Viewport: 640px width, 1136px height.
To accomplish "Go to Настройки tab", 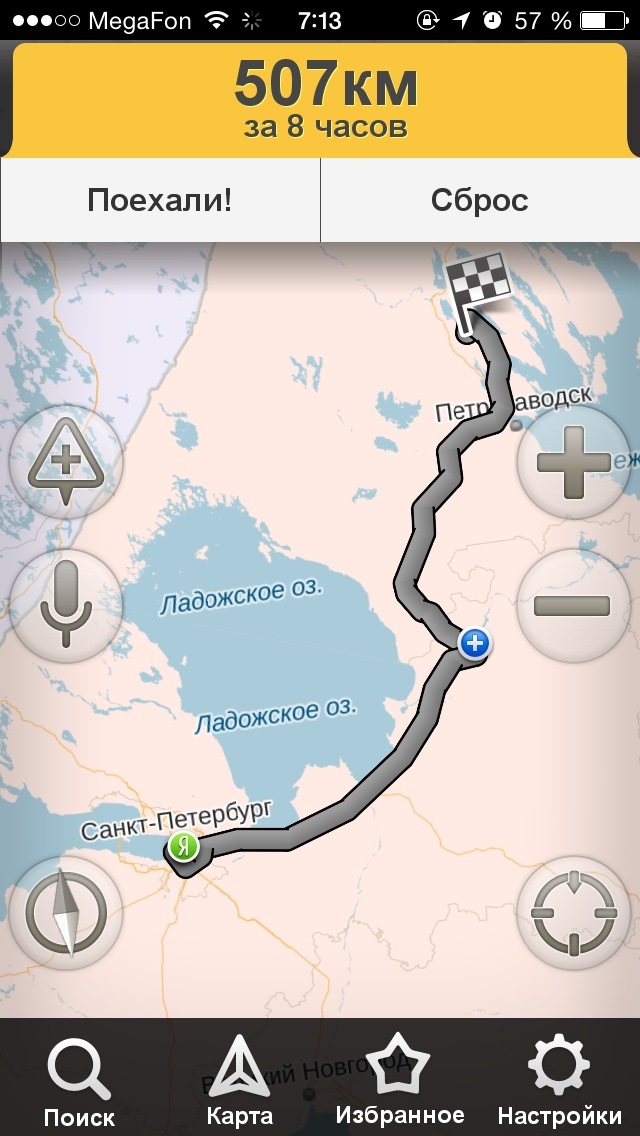I will pyautogui.click(x=560, y=1082).
